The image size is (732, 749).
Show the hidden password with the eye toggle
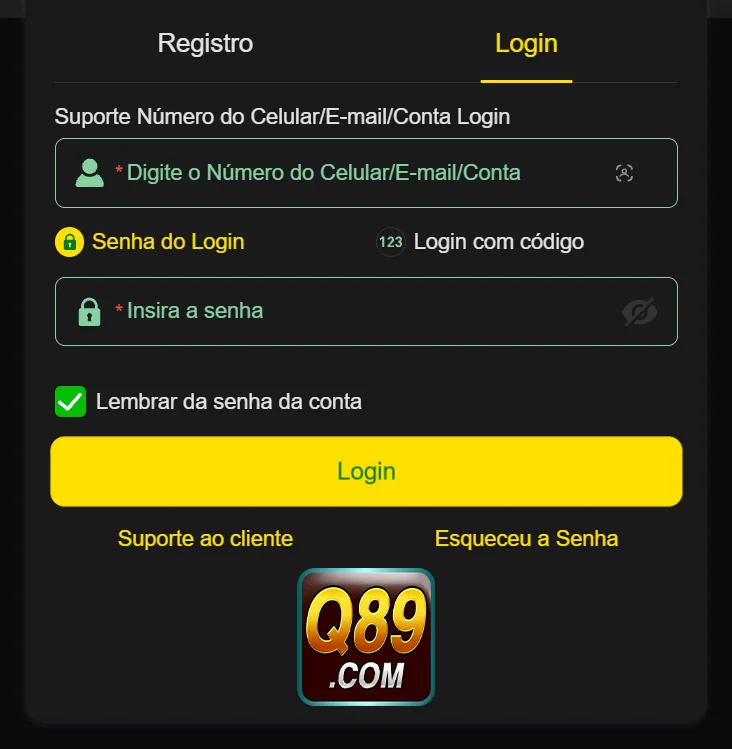tap(640, 311)
